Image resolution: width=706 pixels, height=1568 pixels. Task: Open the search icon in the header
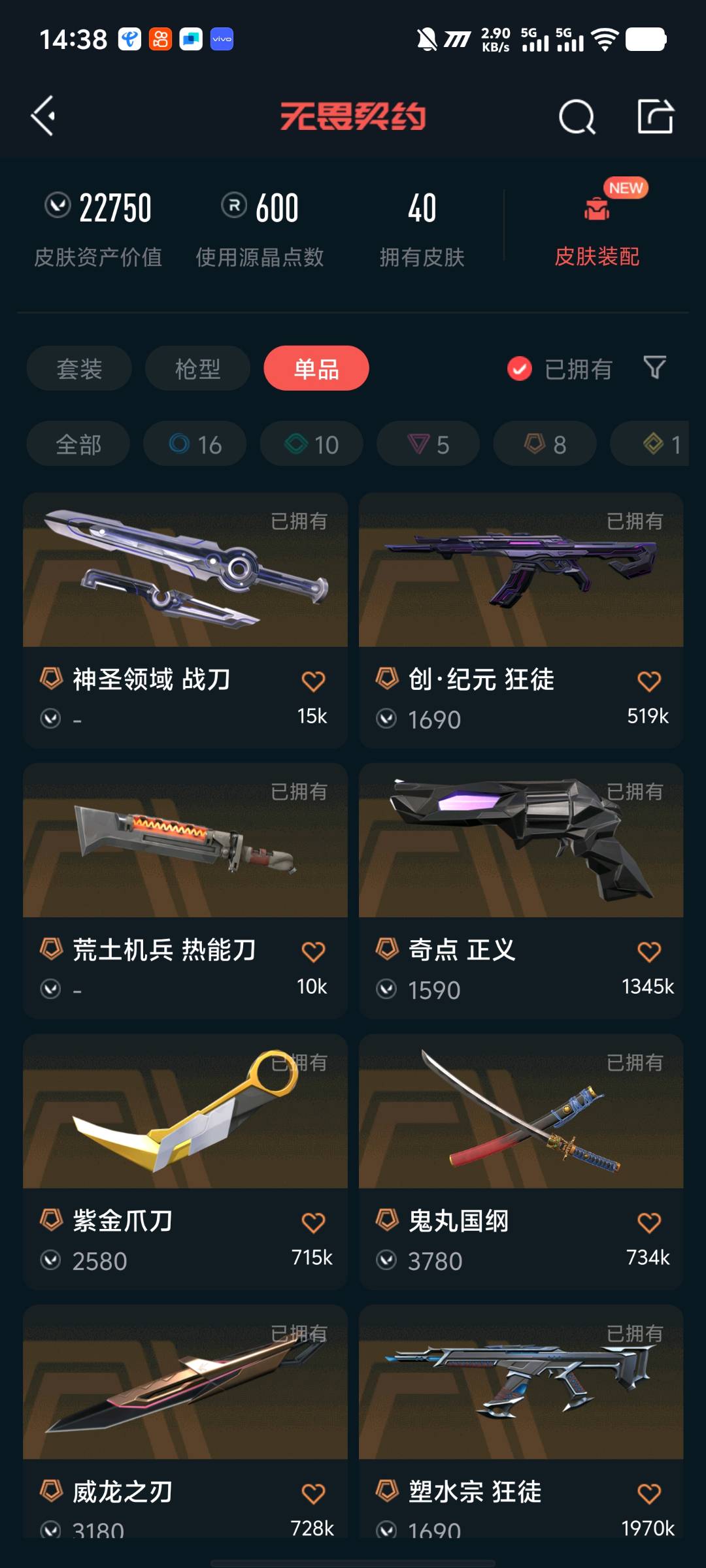pyautogui.click(x=577, y=118)
